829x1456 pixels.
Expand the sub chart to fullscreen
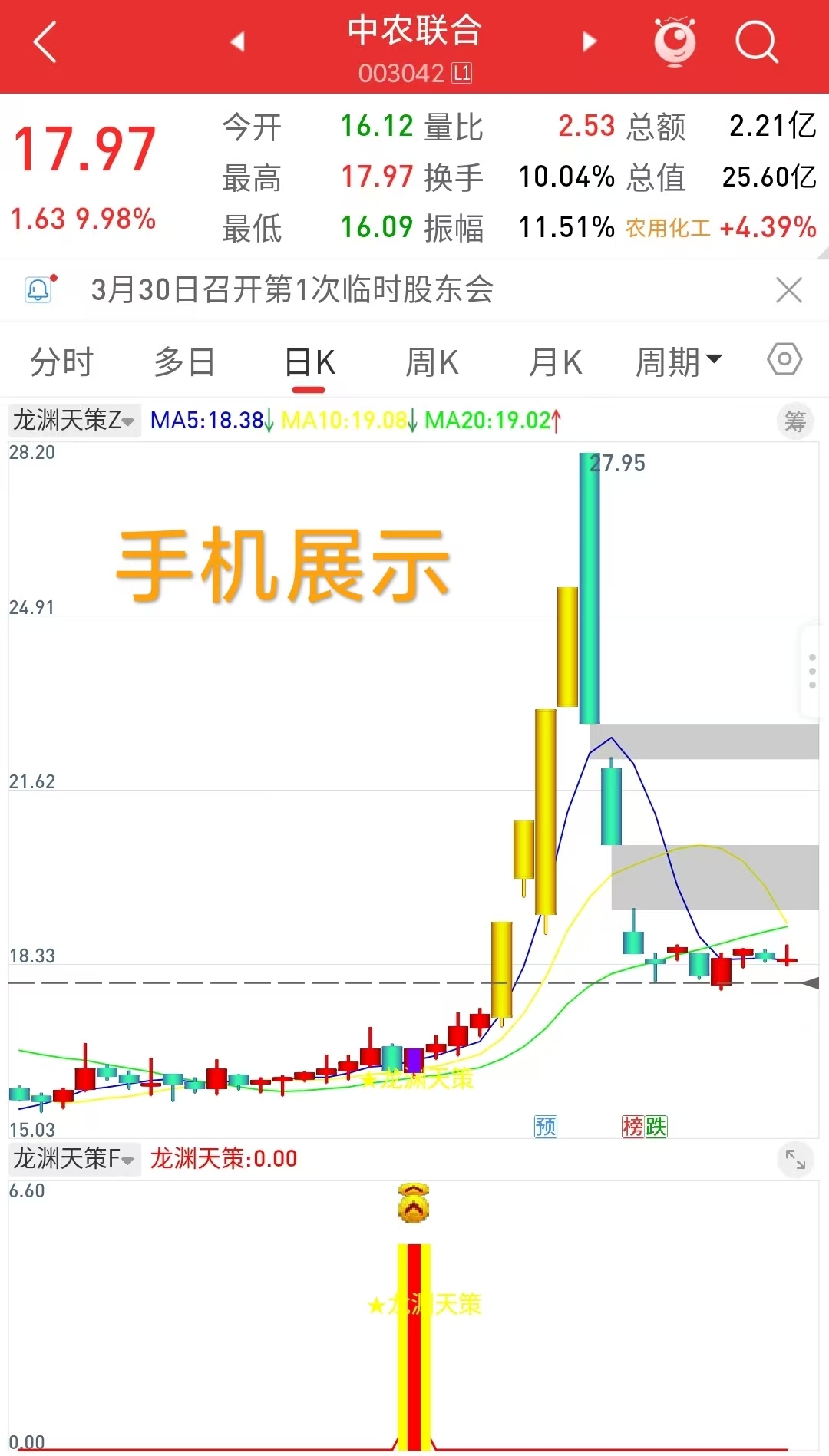coord(795,1160)
